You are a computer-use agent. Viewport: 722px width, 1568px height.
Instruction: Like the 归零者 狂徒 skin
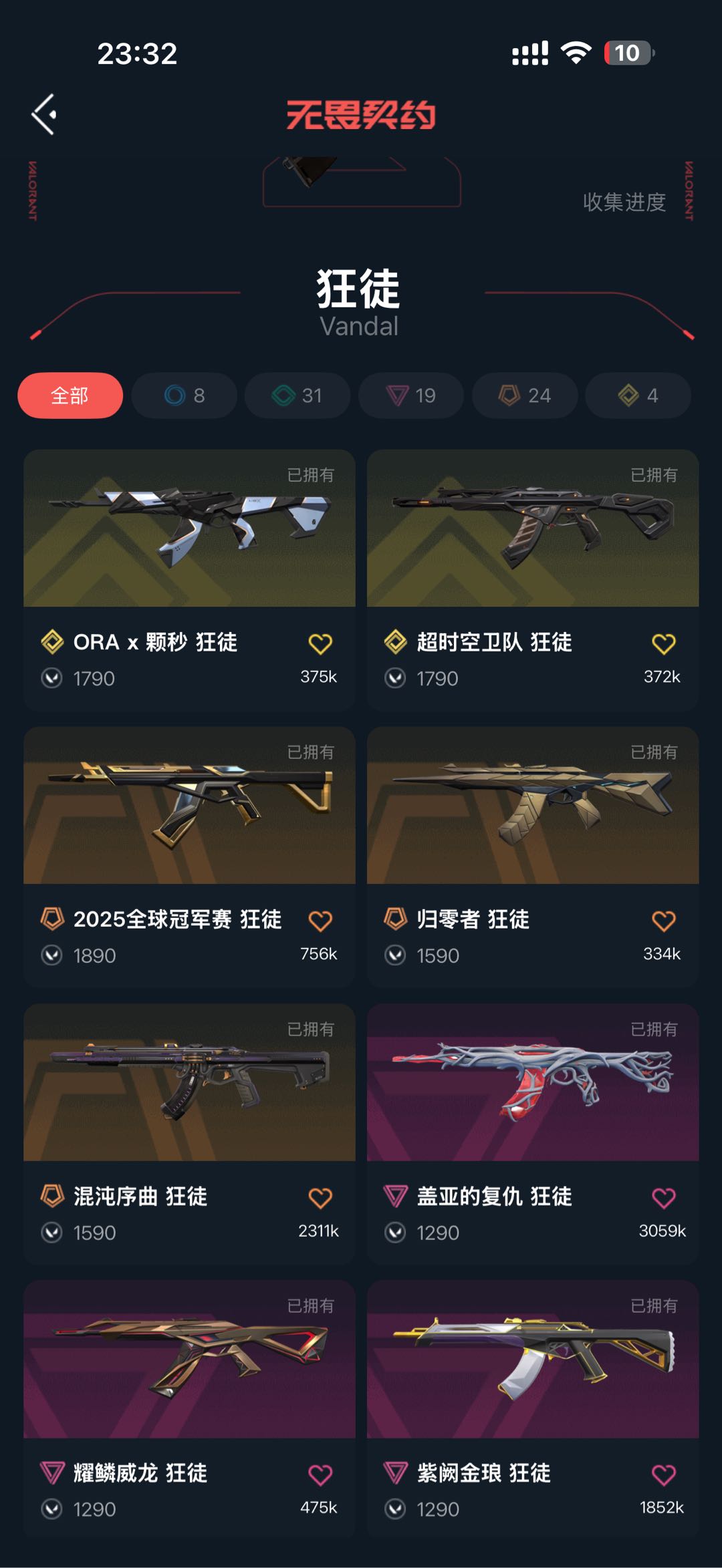663,921
